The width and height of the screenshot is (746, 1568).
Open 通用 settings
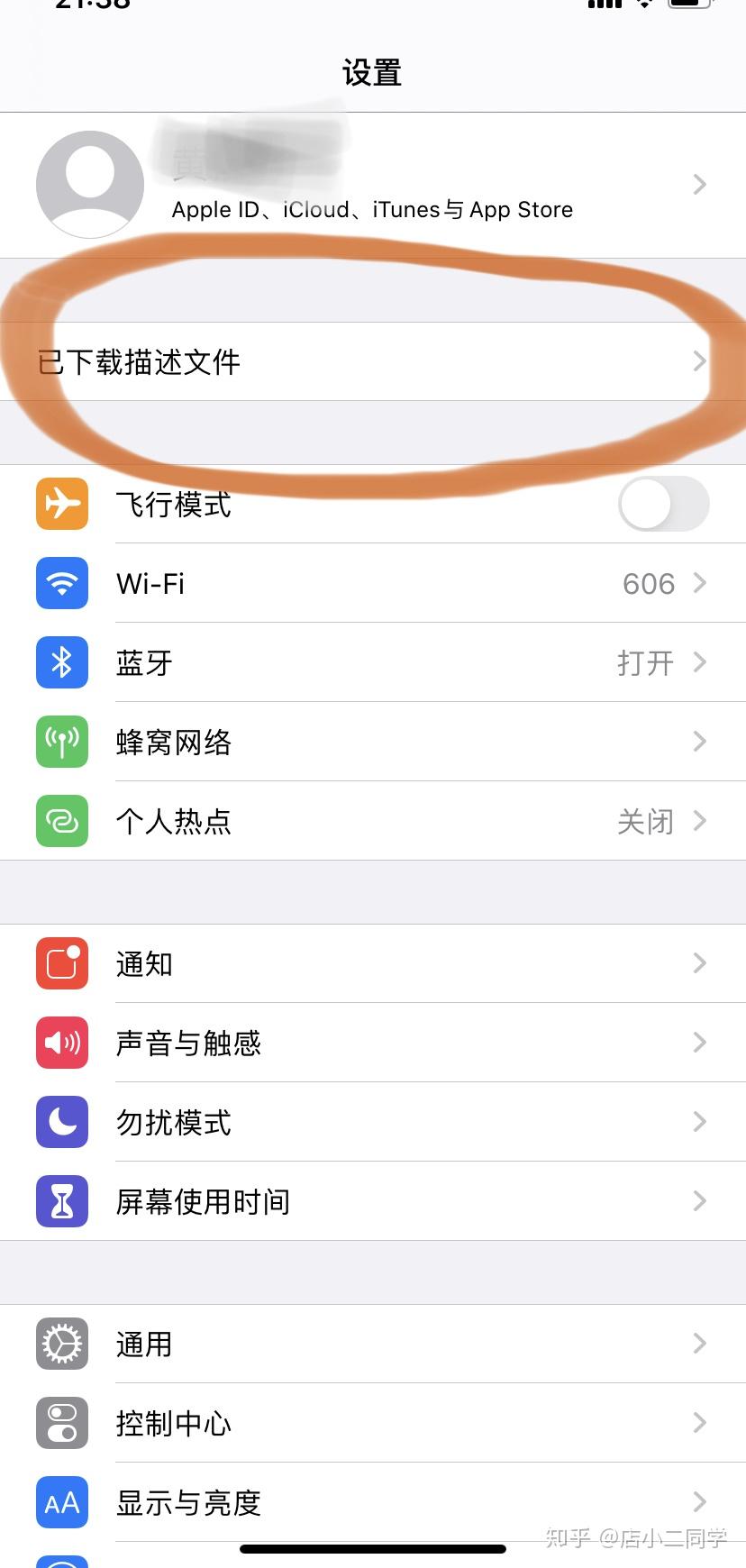coord(373,1344)
